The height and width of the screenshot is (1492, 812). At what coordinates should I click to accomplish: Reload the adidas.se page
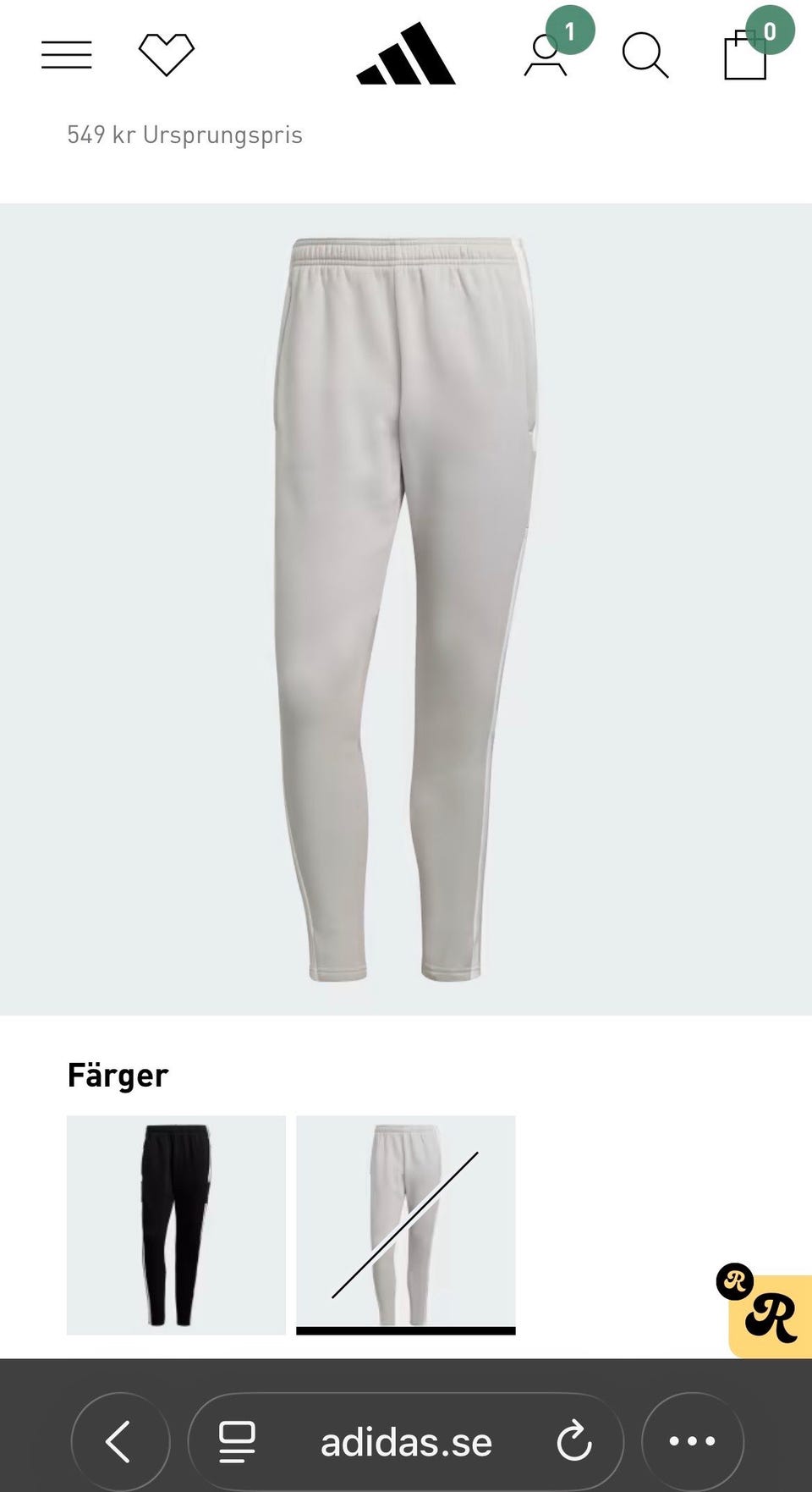pyautogui.click(x=574, y=1441)
